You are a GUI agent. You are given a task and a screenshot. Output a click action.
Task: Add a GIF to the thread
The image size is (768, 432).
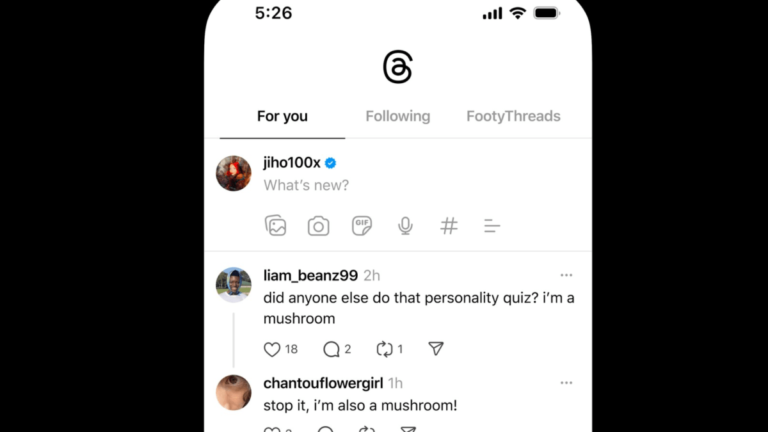point(362,226)
